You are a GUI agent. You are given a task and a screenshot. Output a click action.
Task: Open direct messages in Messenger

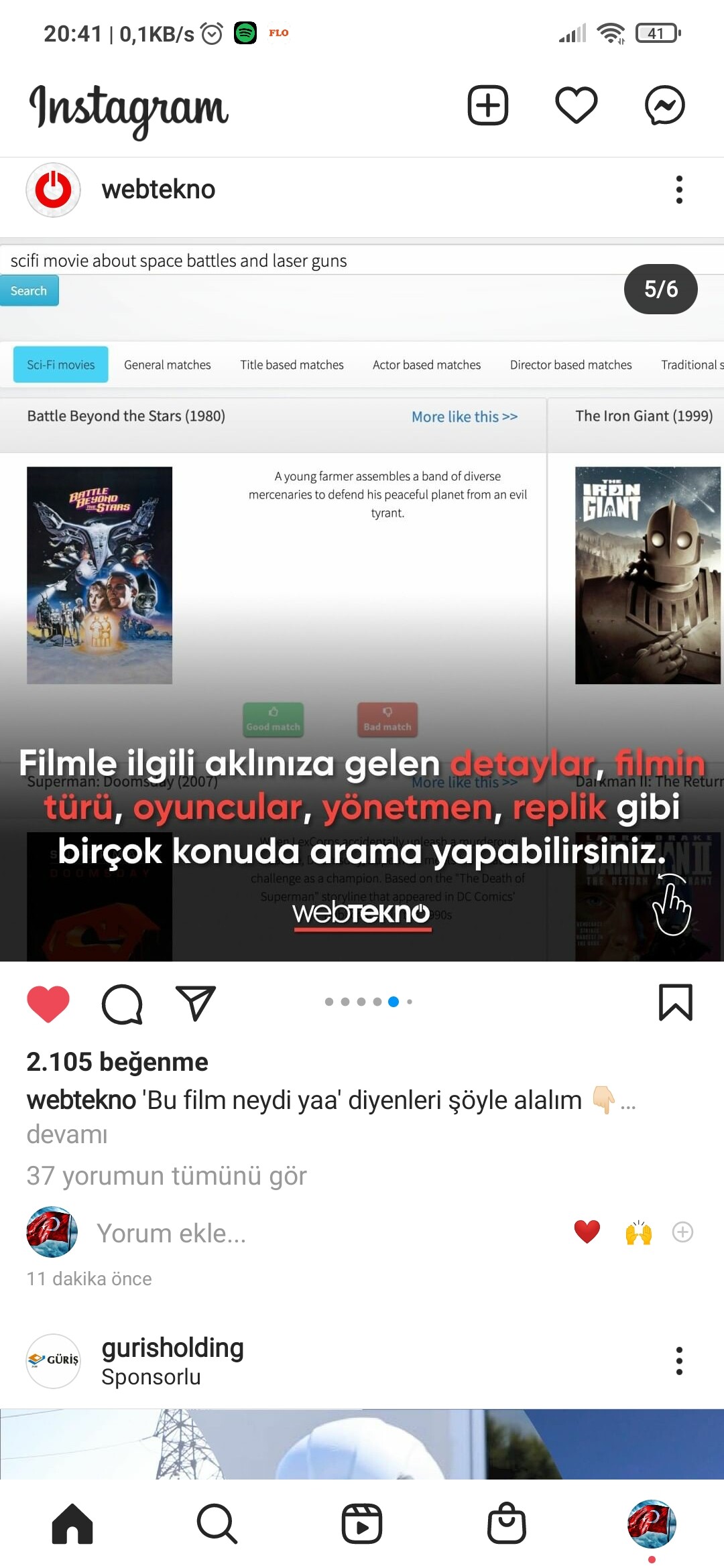pyautogui.click(x=664, y=105)
